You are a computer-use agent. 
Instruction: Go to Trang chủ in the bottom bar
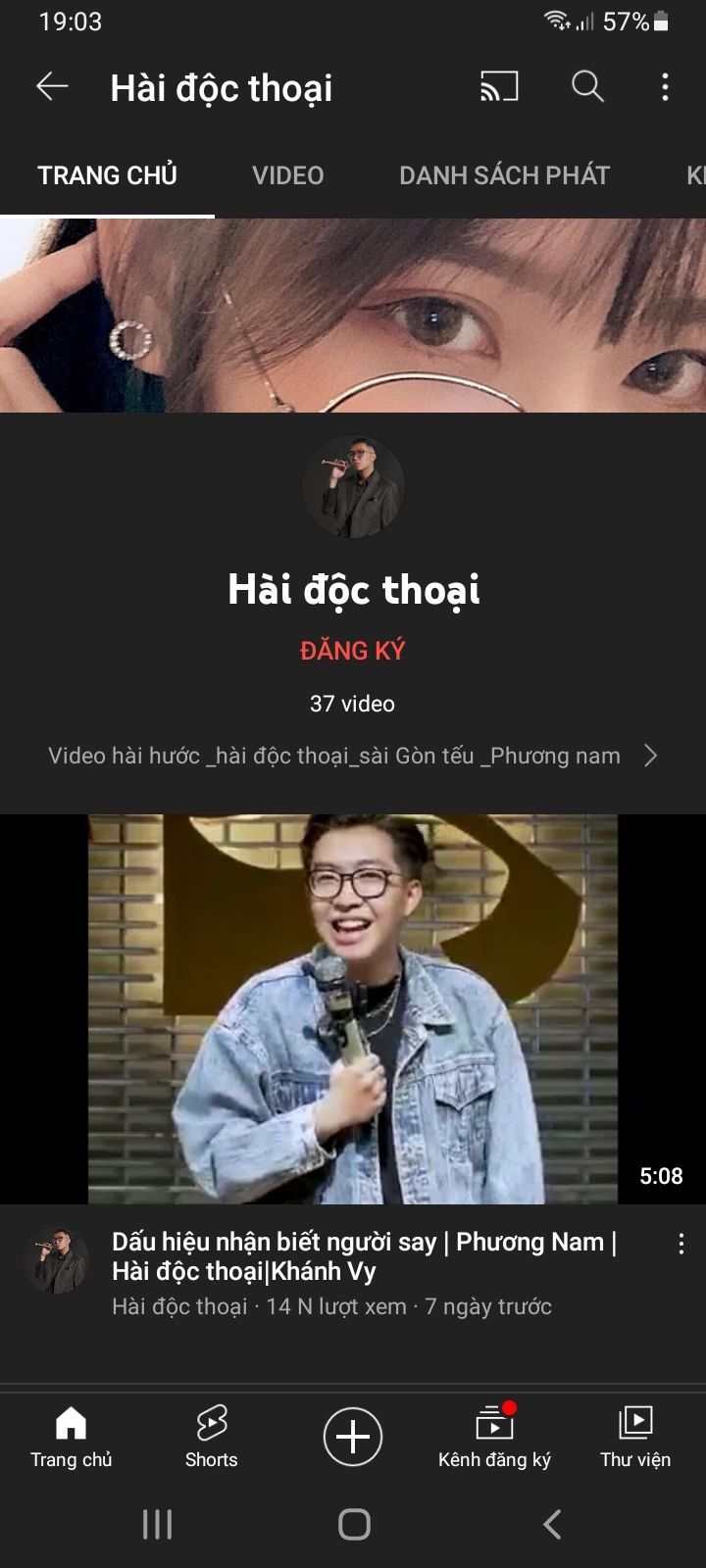pyautogui.click(x=71, y=1437)
